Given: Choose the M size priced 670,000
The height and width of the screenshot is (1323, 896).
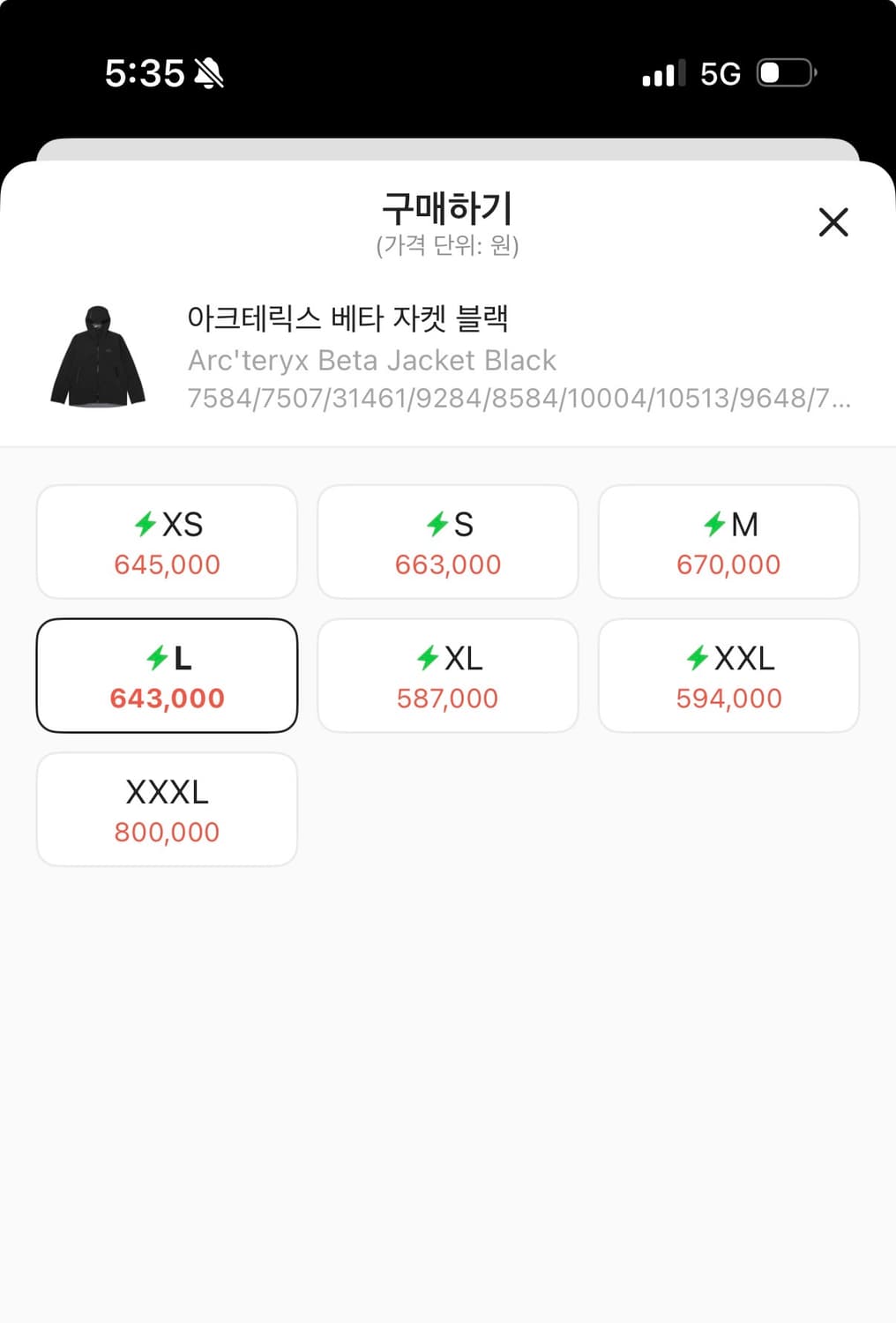Looking at the screenshot, I should point(728,542).
